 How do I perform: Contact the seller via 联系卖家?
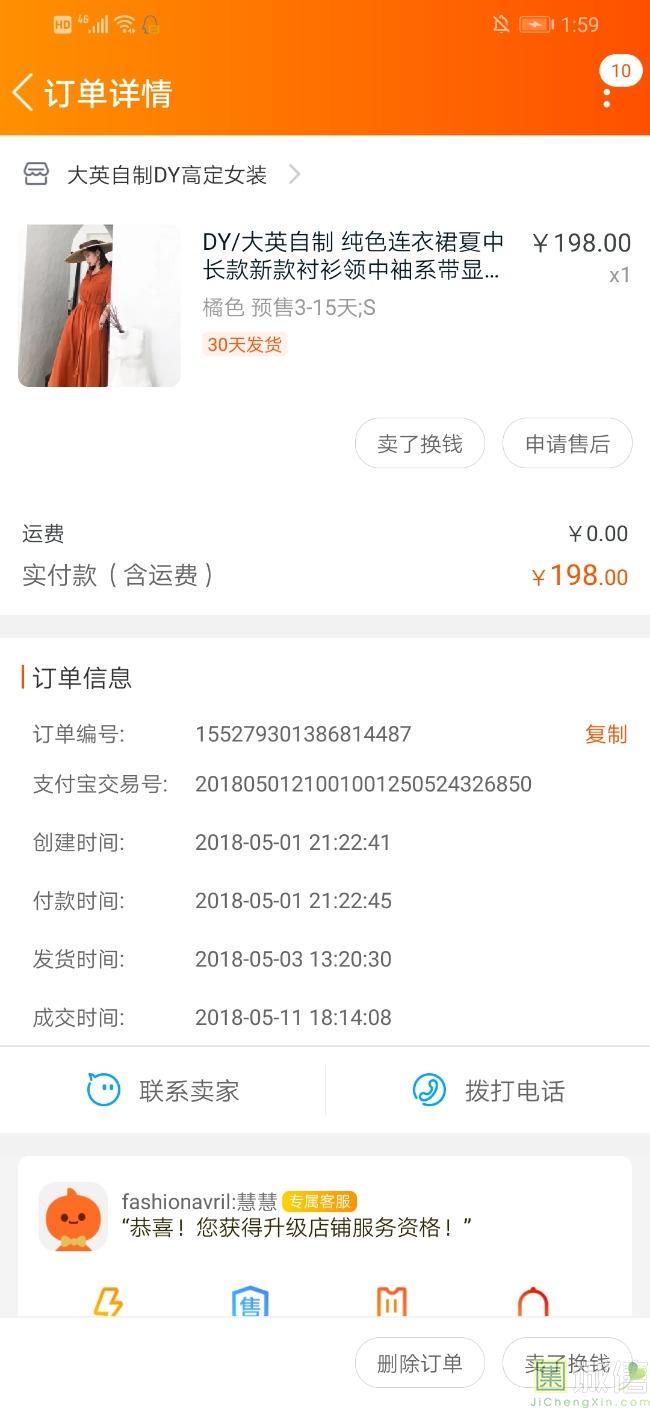[x=163, y=1090]
